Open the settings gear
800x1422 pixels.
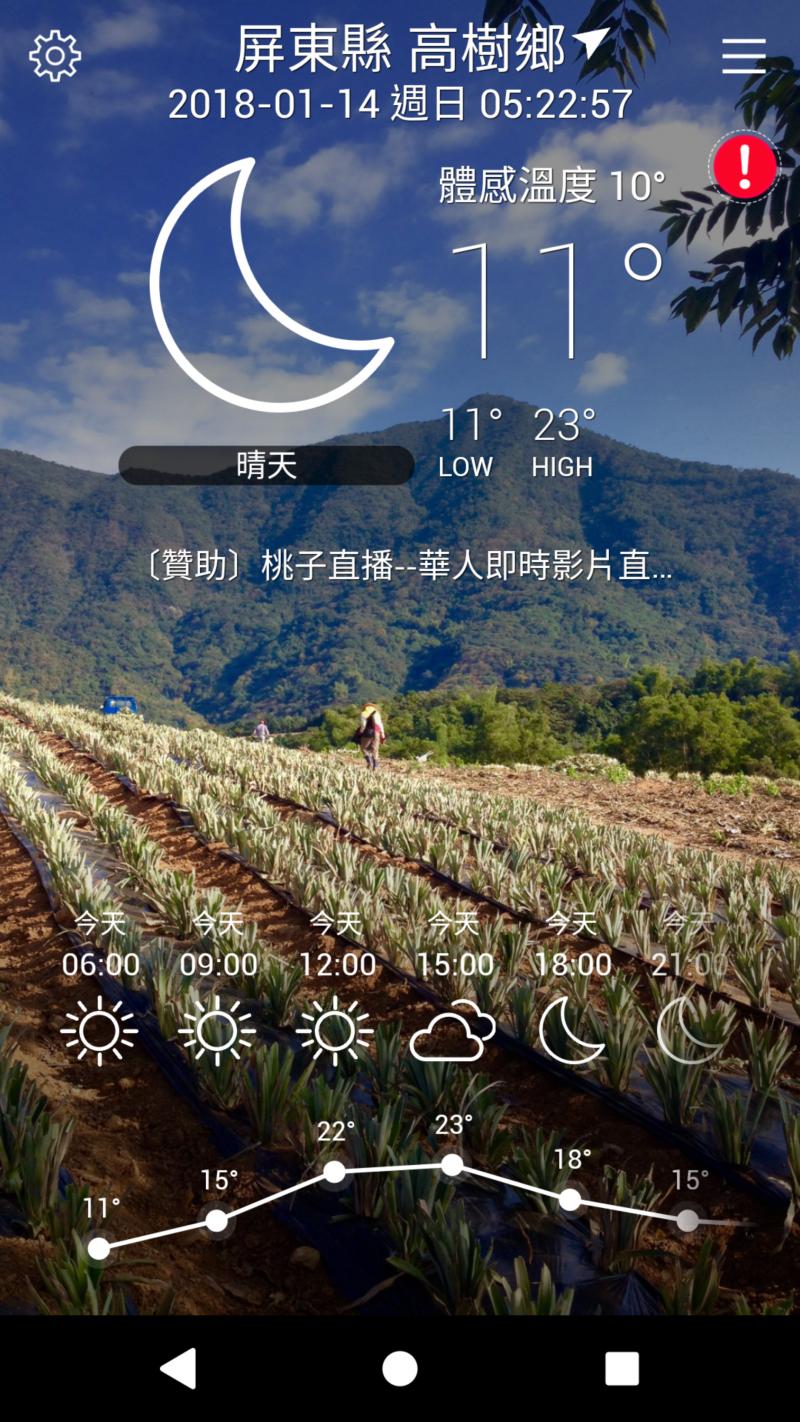tap(55, 56)
